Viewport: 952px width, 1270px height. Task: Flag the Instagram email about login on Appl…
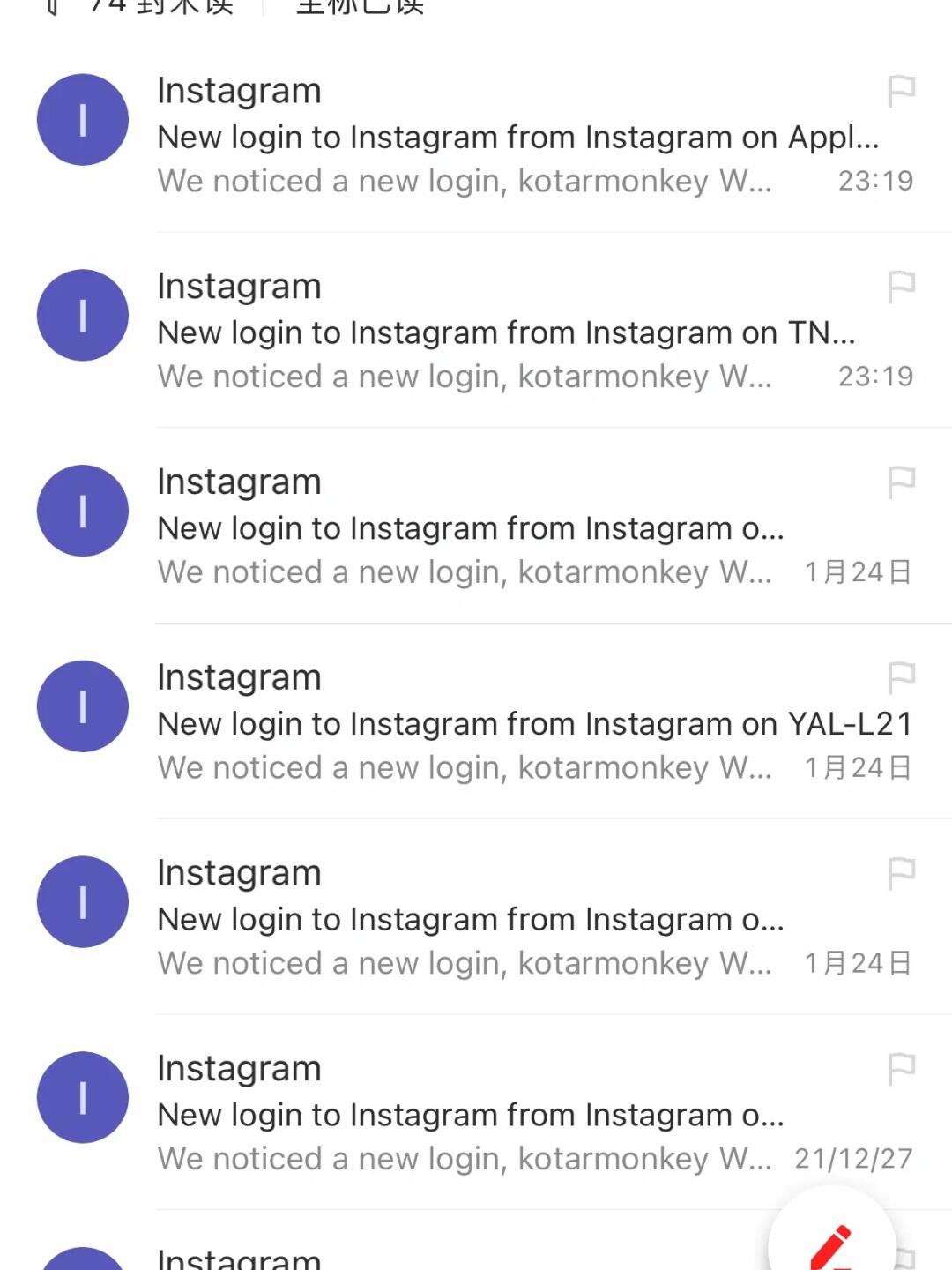901,91
